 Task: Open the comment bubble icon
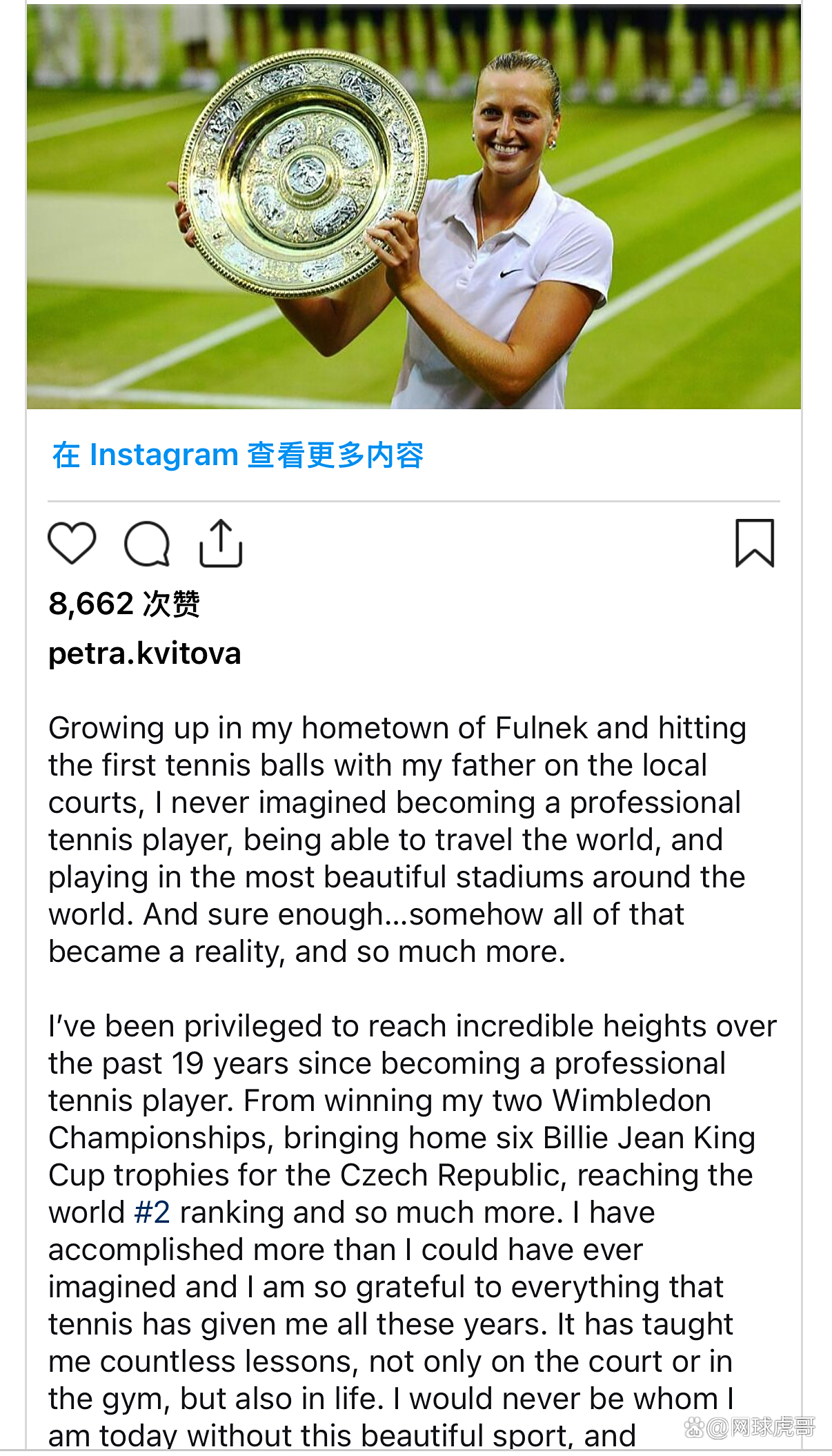click(x=147, y=544)
